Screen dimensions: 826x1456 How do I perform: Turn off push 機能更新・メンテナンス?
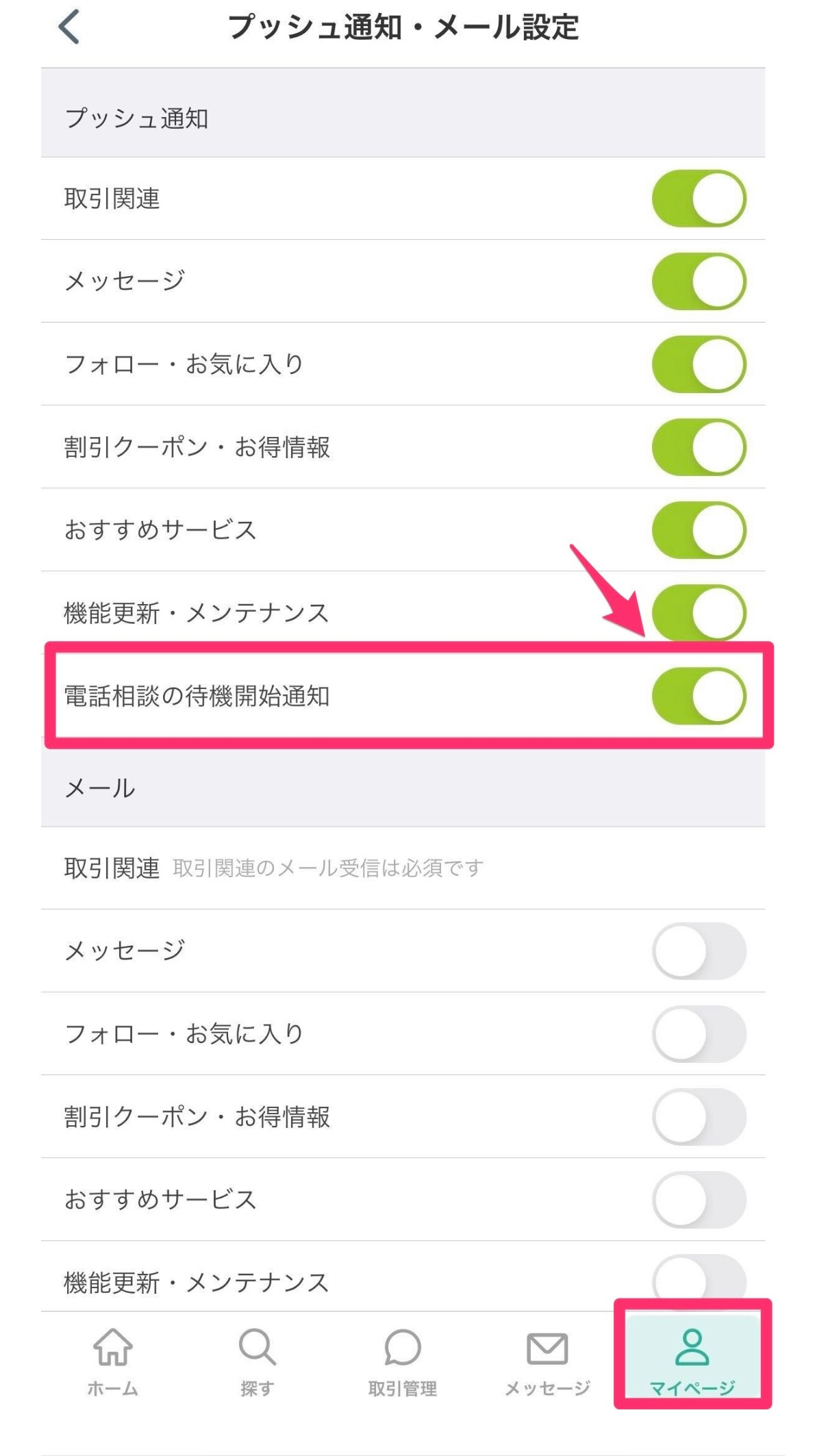coord(699,613)
